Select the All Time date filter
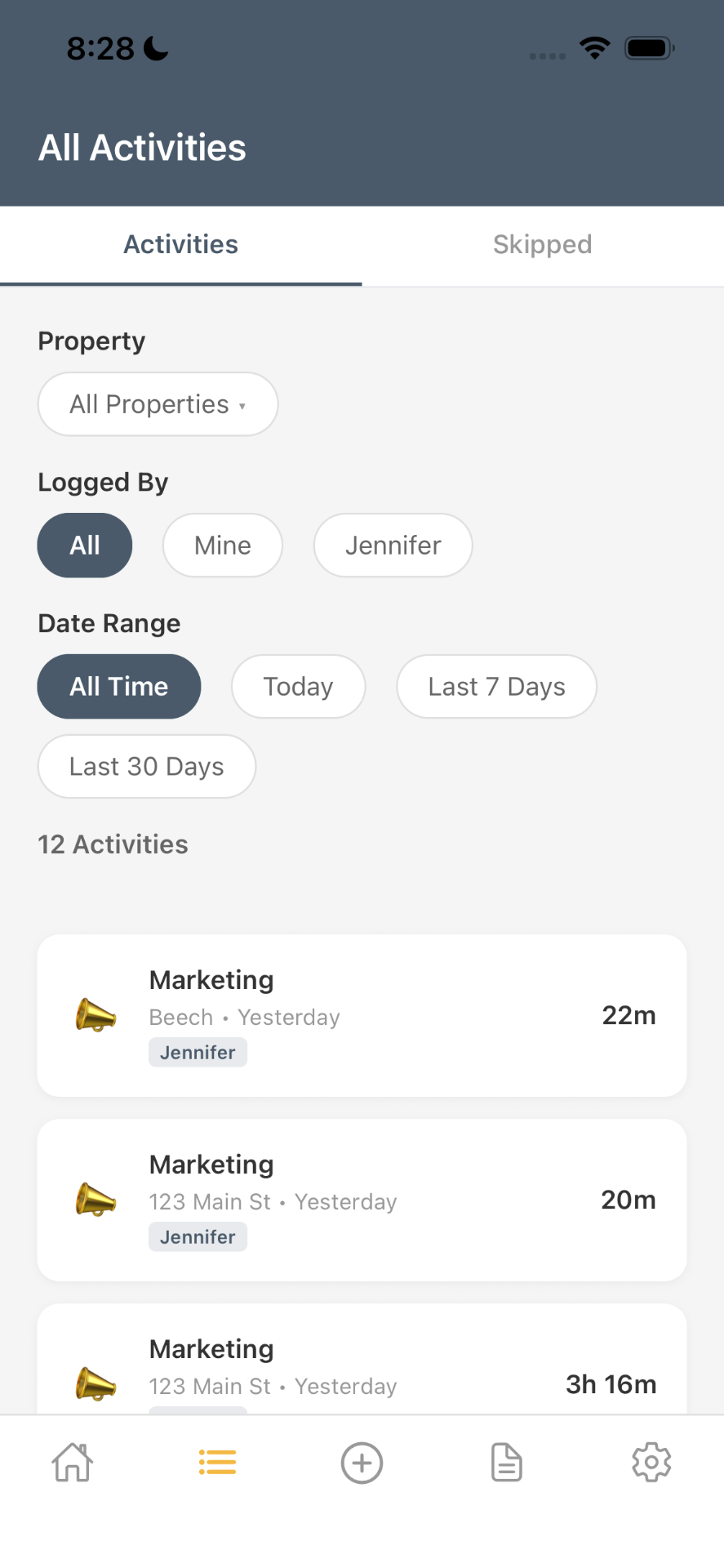 [118, 686]
